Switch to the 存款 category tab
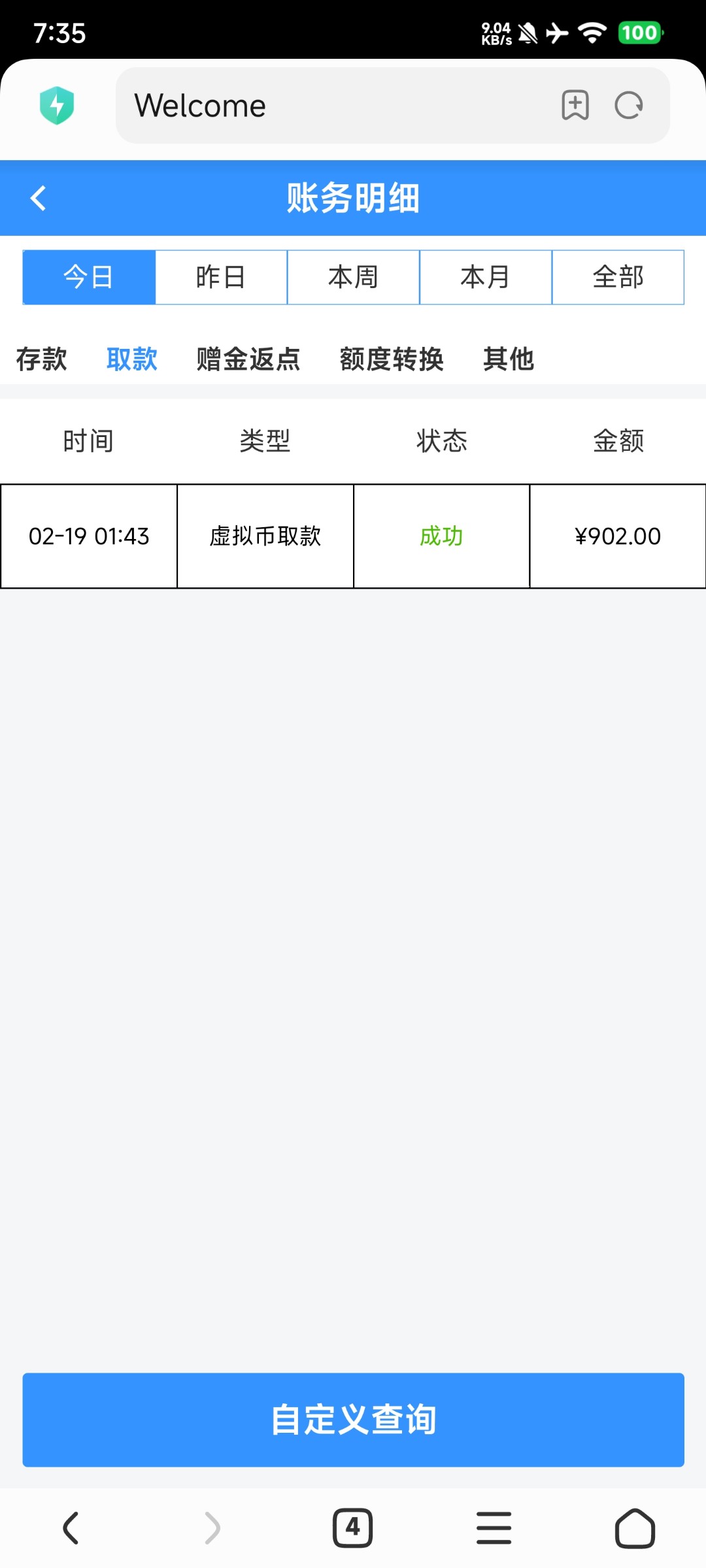The height and width of the screenshot is (1568, 706). coord(41,359)
